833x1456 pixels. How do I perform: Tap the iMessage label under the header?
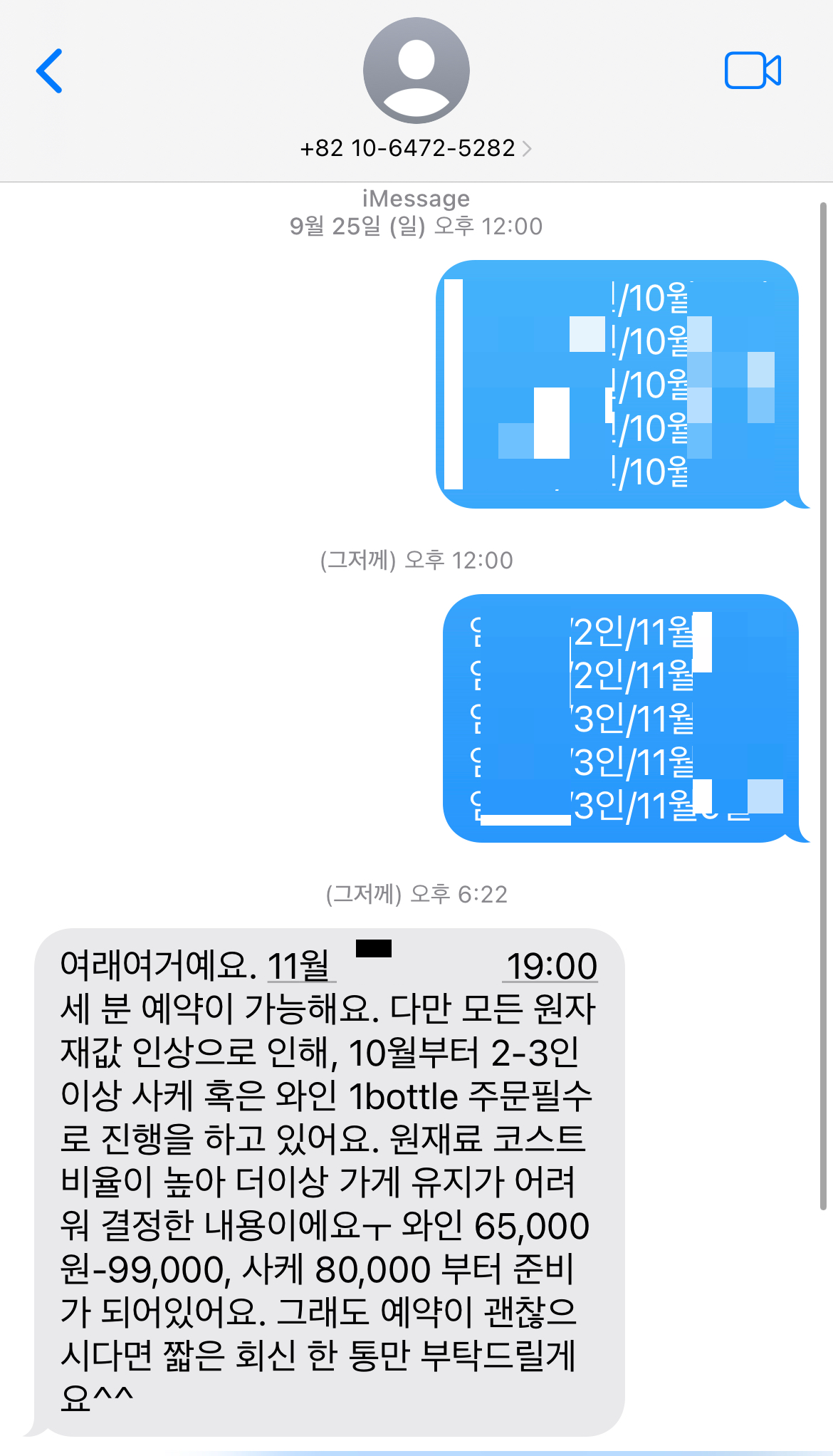tap(415, 198)
